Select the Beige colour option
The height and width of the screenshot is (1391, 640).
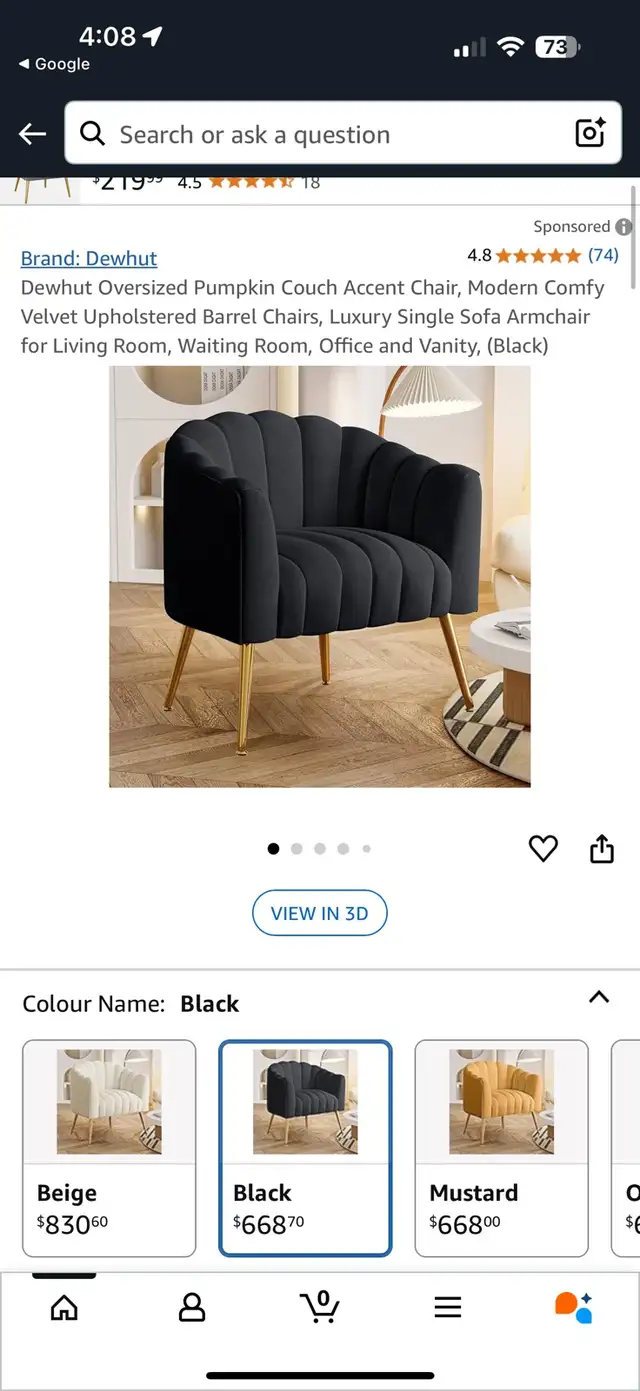(109, 1148)
